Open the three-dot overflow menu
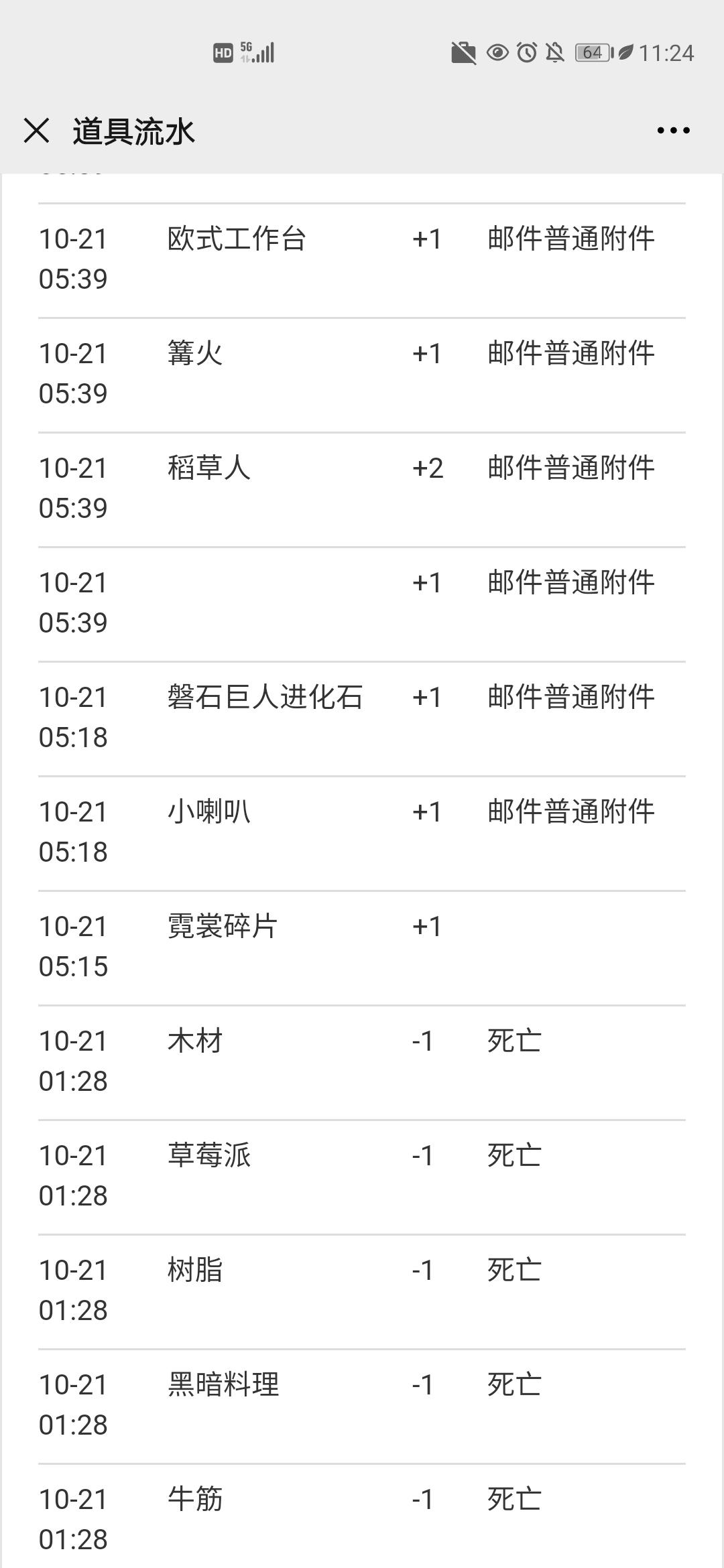 [673, 130]
